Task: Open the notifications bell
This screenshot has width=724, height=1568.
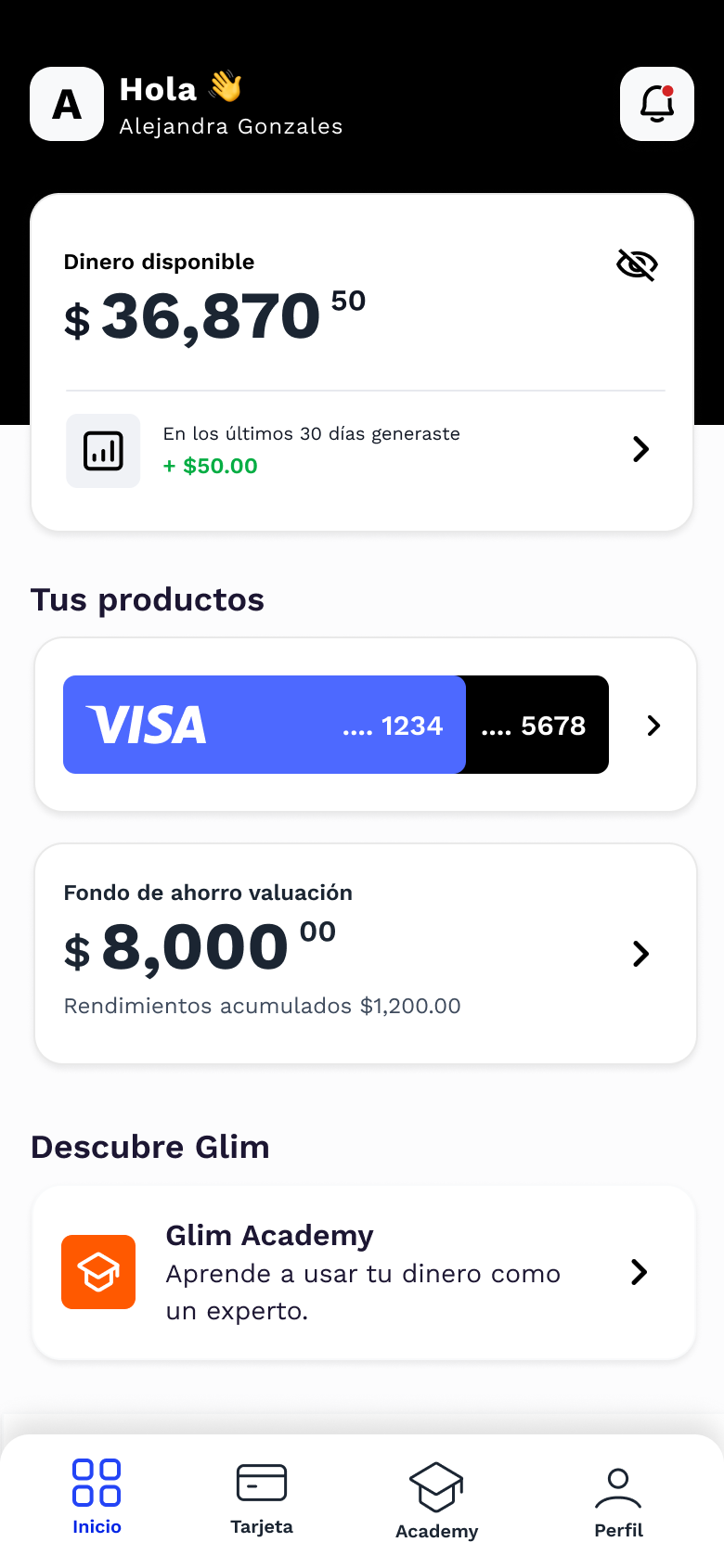Action: (656, 104)
